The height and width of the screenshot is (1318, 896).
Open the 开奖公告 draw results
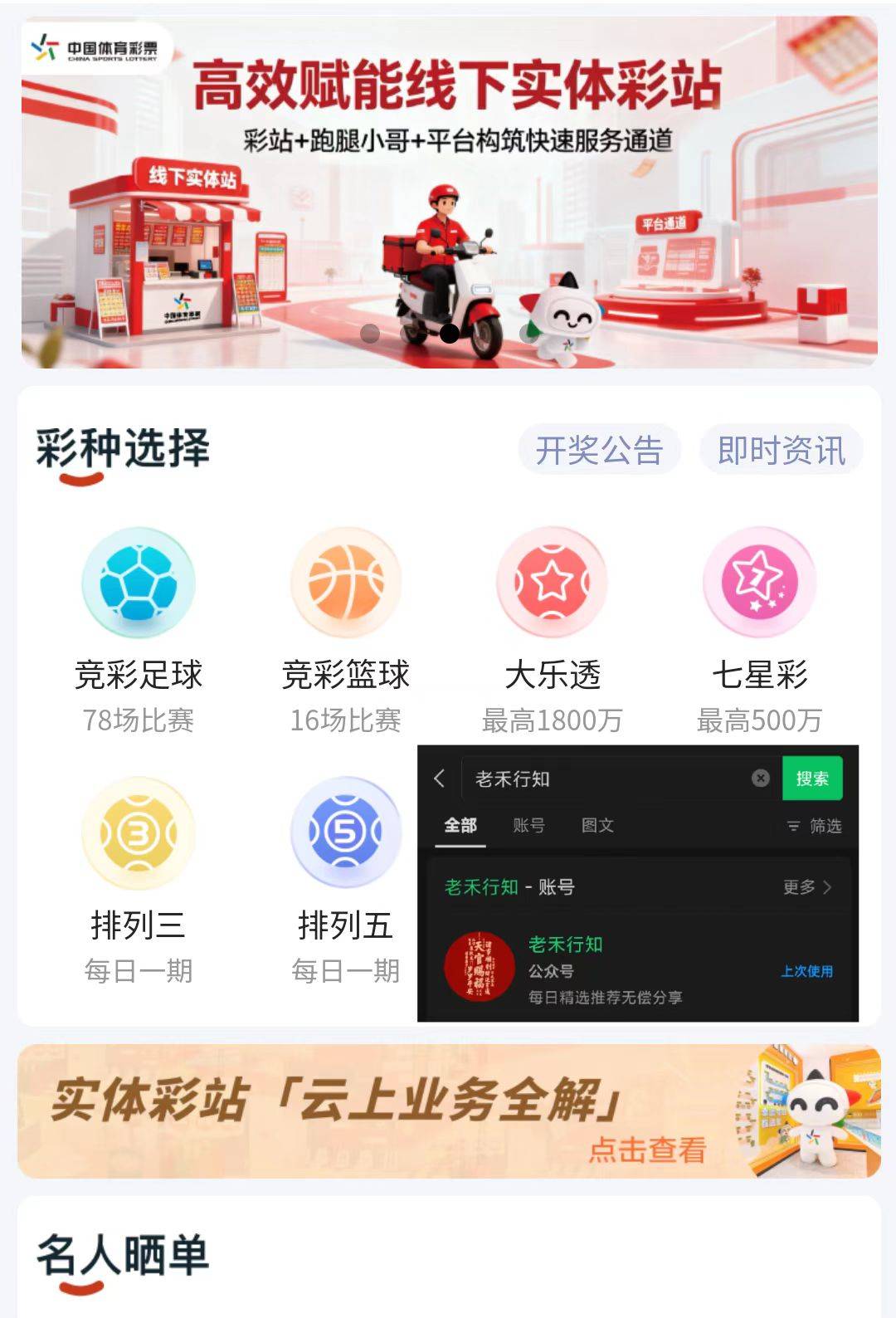coord(599,451)
